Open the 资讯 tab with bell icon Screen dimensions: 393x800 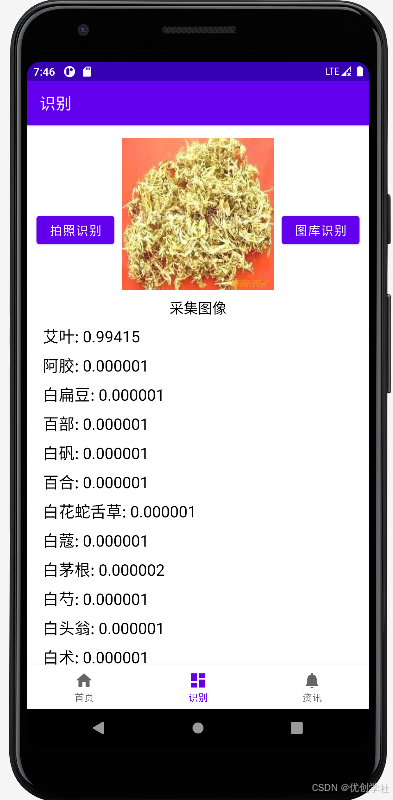pyautogui.click(x=312, y=687)
